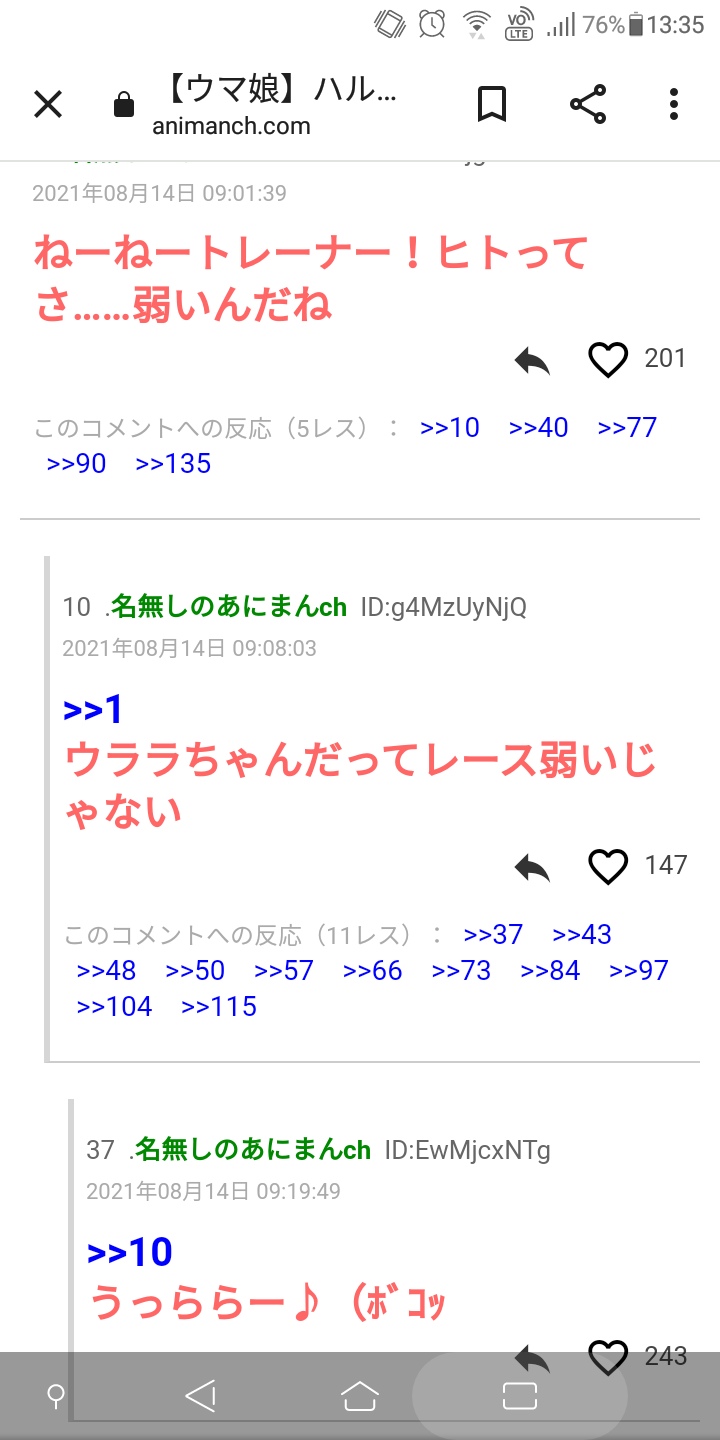Image resolution: width=720 pixels, height=1440 pixels.
Task: Open recent apps from navigation bar
Action: [520, 1396]
